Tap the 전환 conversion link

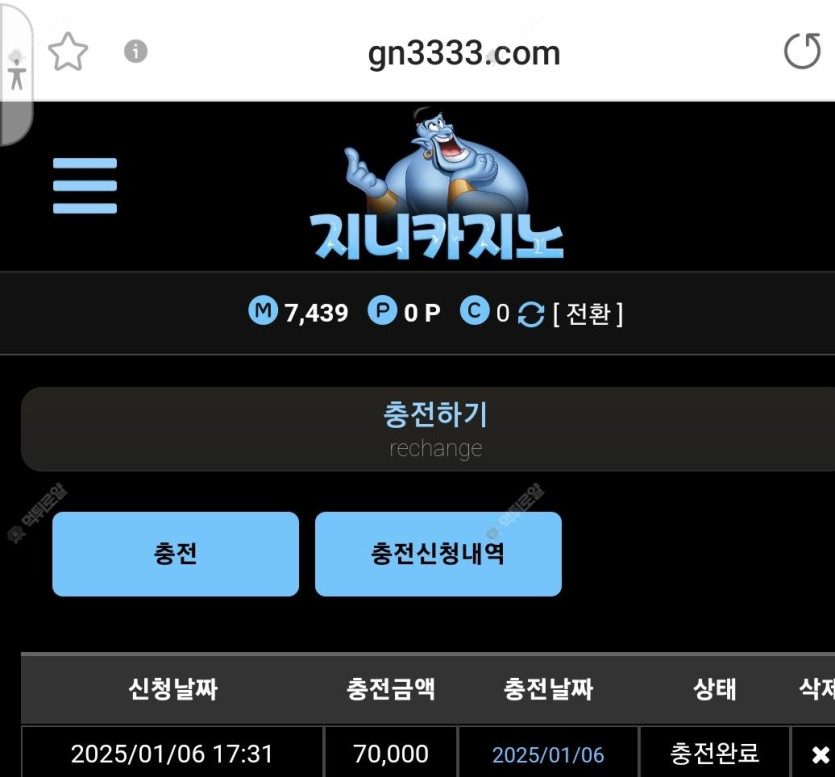coord(587,314)
